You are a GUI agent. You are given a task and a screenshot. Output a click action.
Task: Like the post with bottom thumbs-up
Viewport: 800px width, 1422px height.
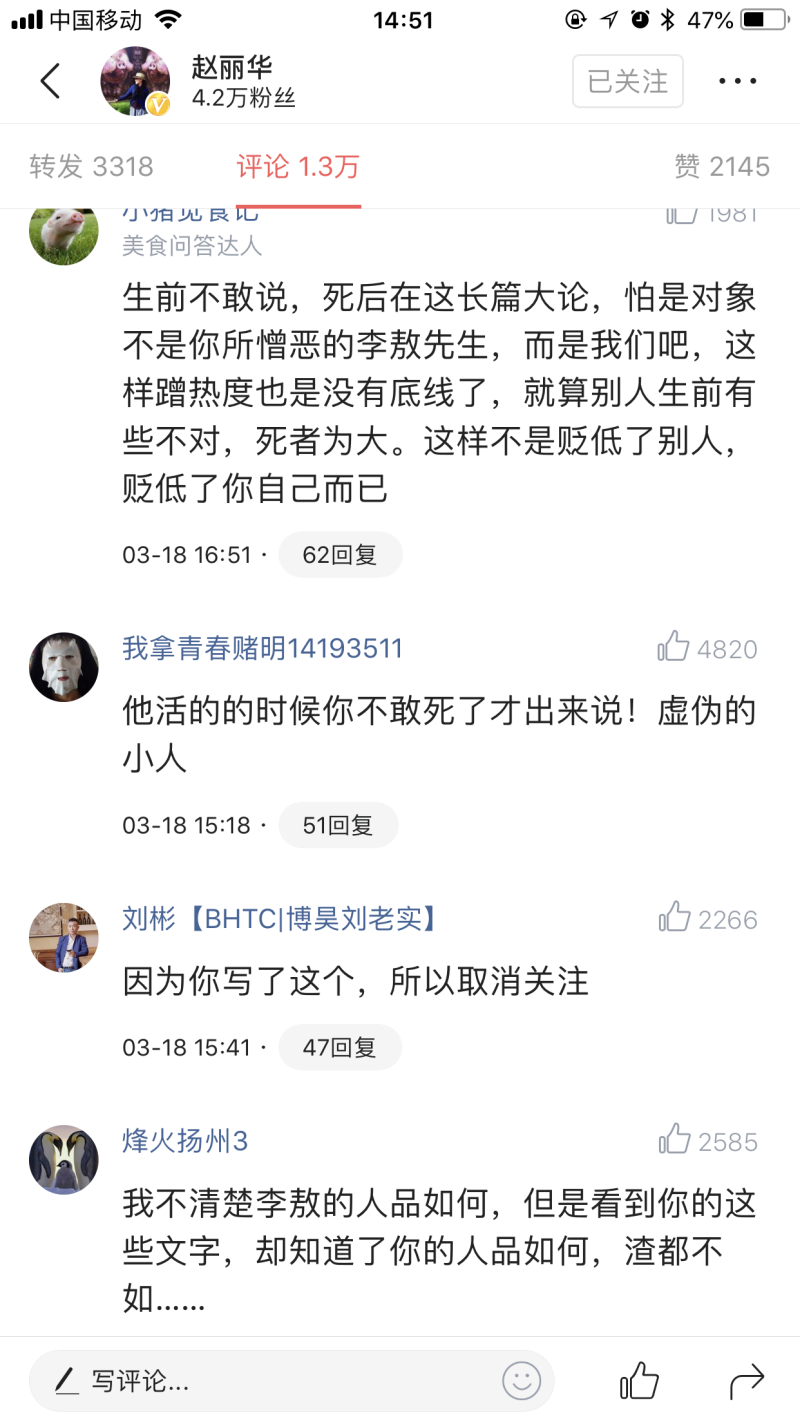639,1381
